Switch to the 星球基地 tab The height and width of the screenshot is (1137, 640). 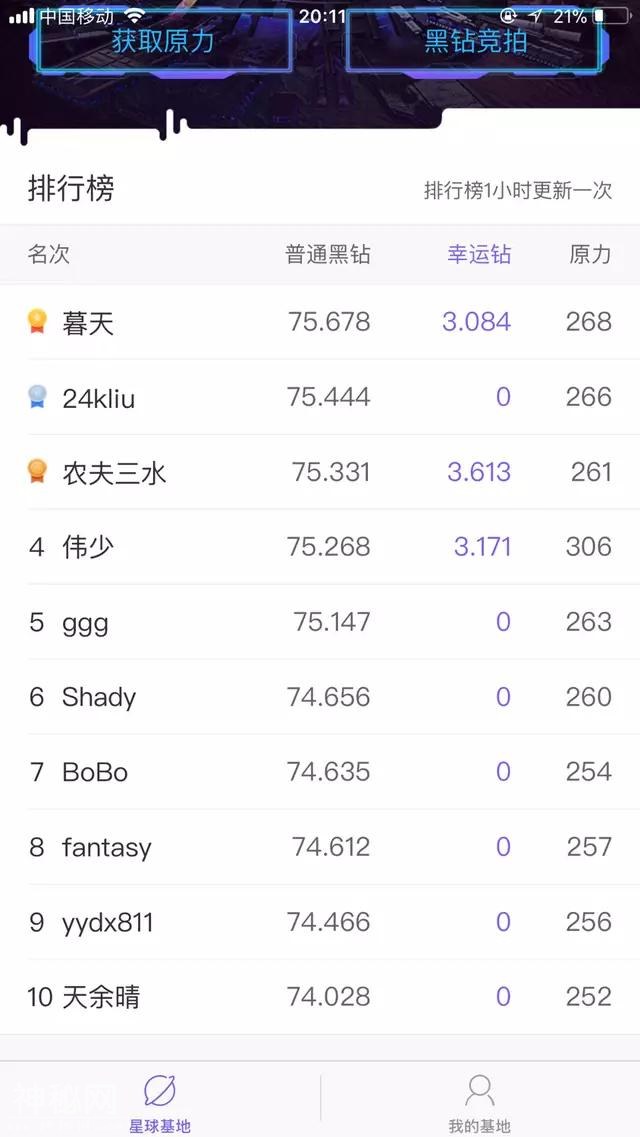(160, 1102)
